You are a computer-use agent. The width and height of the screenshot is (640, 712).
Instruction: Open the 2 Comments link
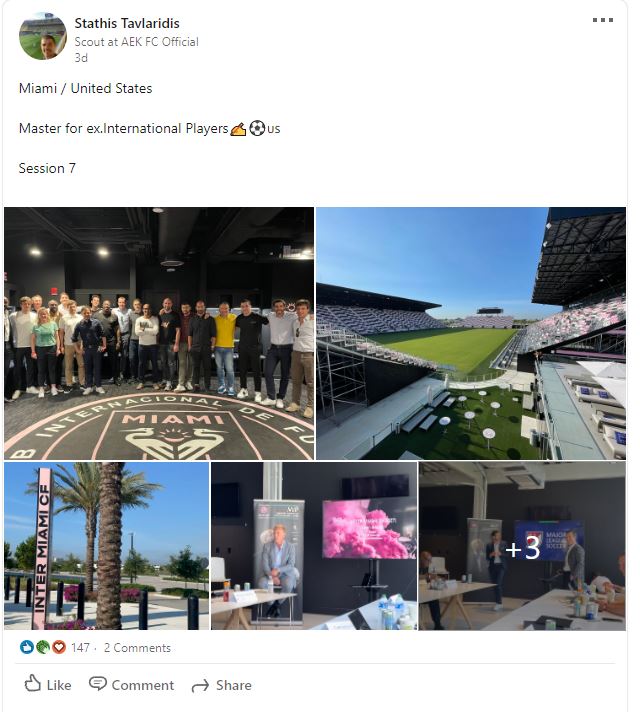(x=137, y=648)
